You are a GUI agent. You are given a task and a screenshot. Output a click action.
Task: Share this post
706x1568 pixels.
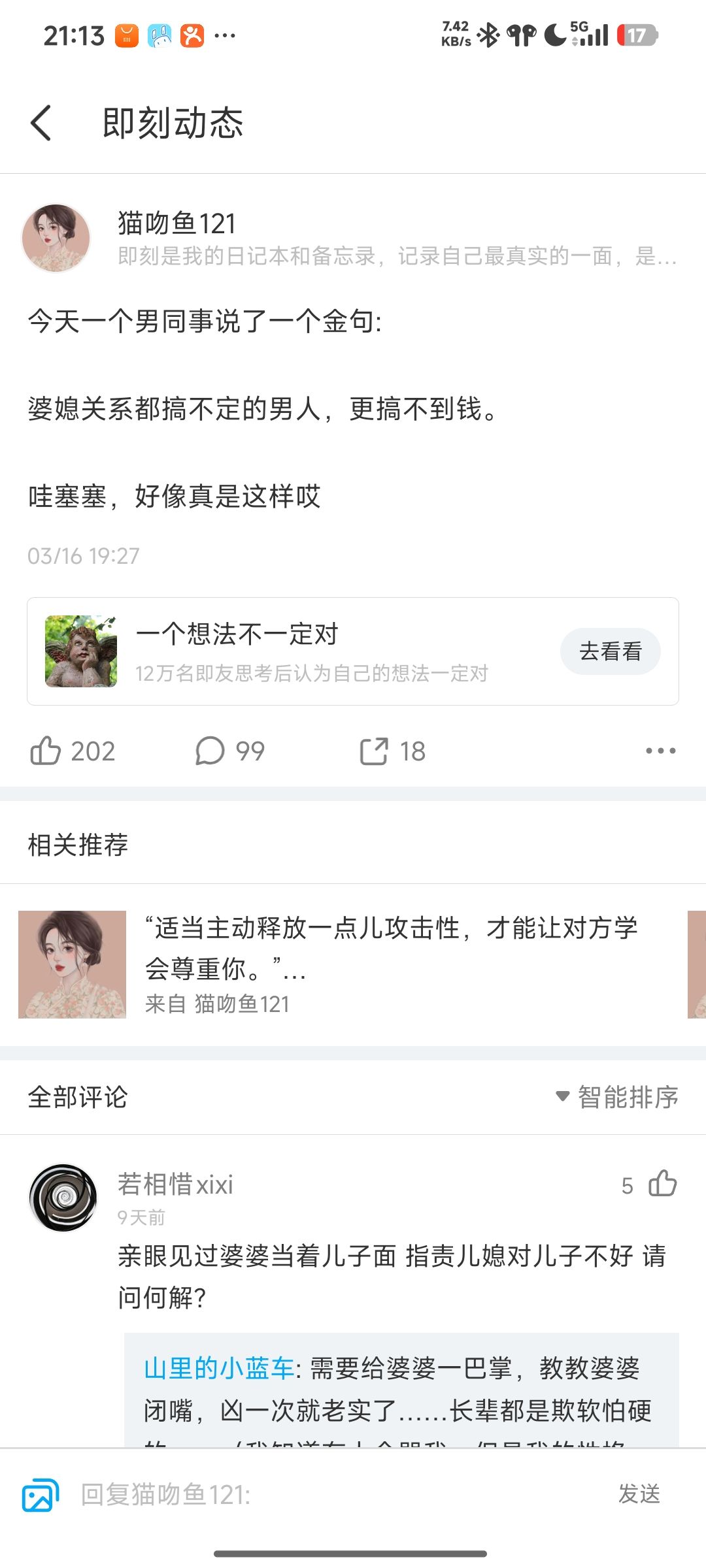pyautogui.click(x=374, y=751)
